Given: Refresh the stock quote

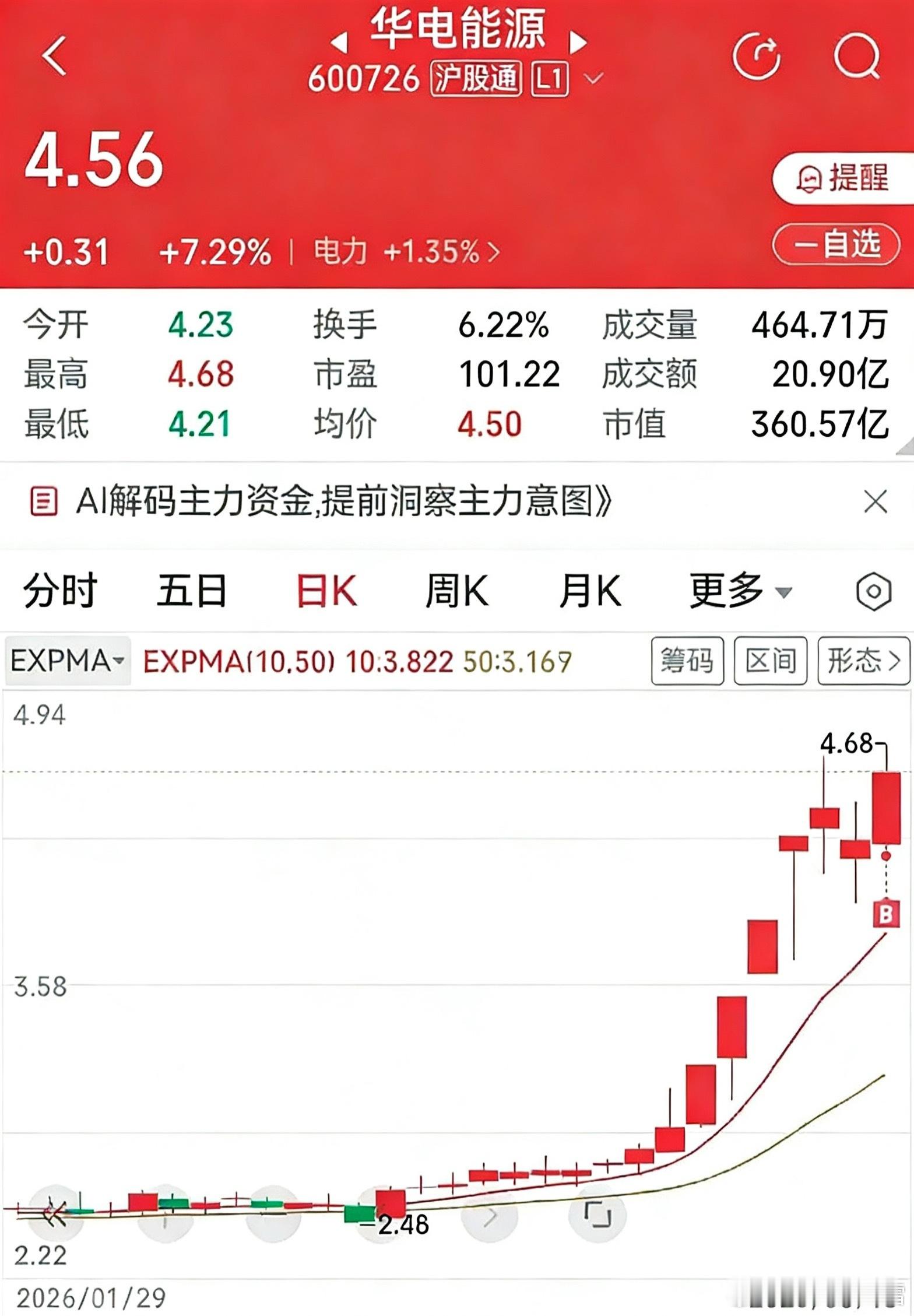Looking at the screenshot, I should (x=757, y=57).
